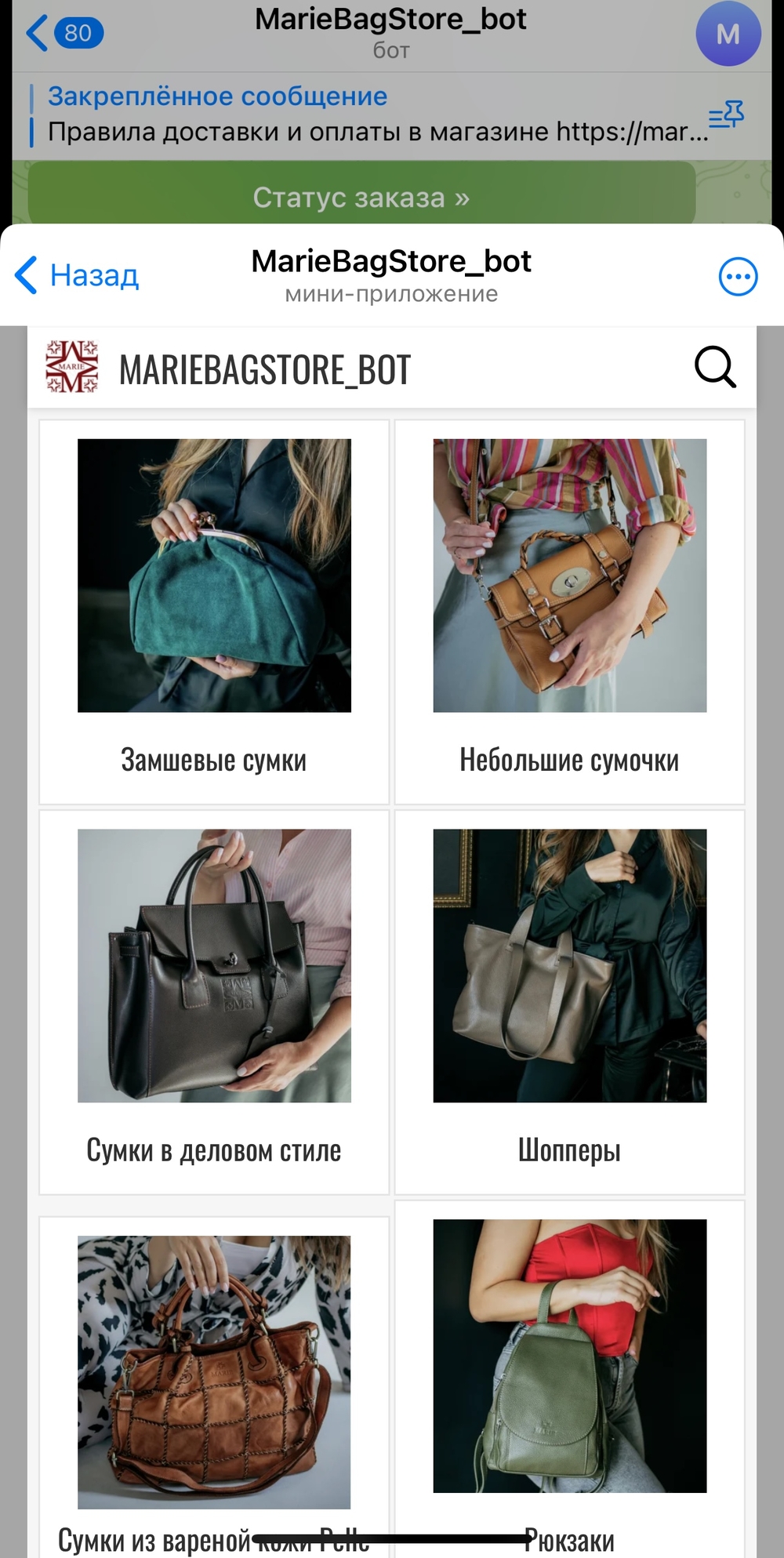The height and width of the screenshot is (1558, 784).
Task: Open the catalog search magnifier
Action: [715, 368]
